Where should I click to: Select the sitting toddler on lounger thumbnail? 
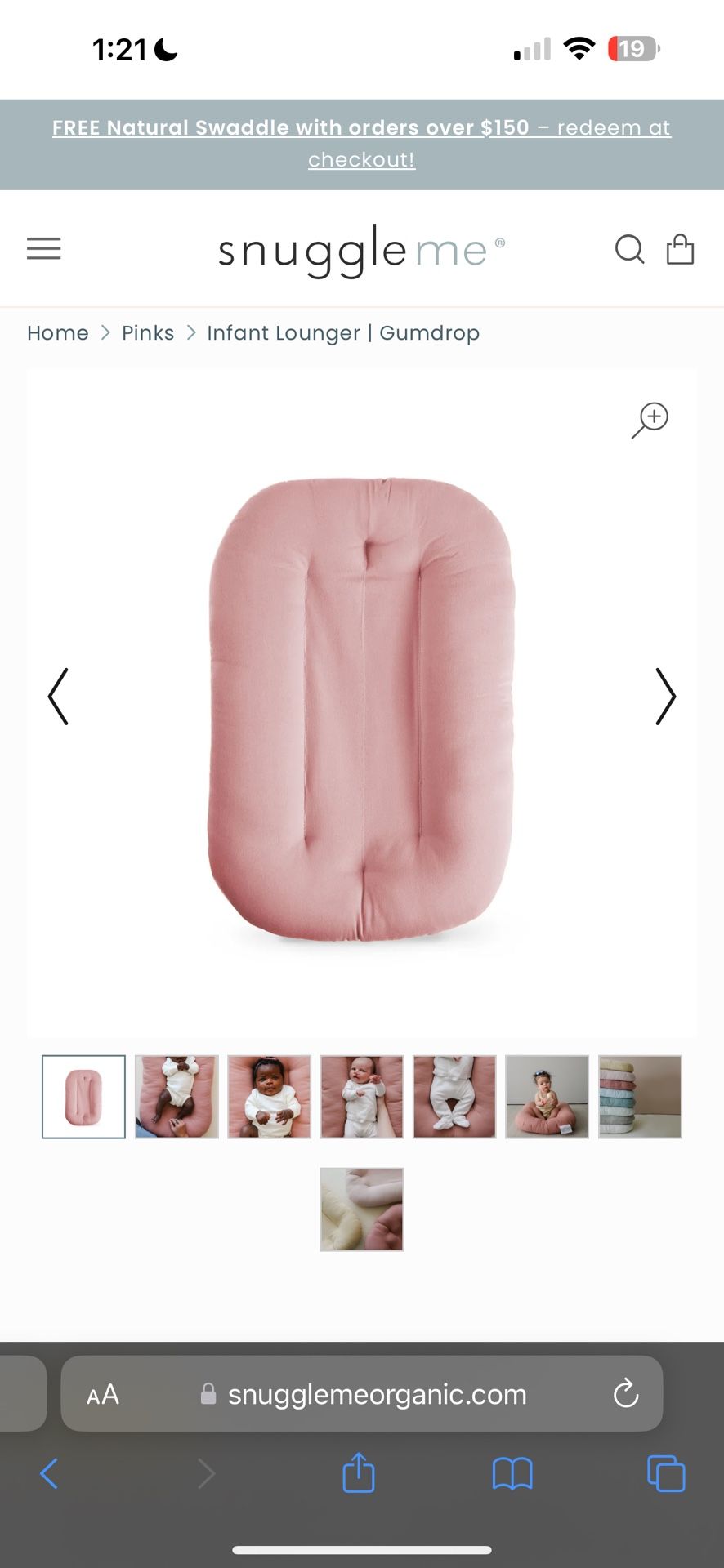[547, 1097]
